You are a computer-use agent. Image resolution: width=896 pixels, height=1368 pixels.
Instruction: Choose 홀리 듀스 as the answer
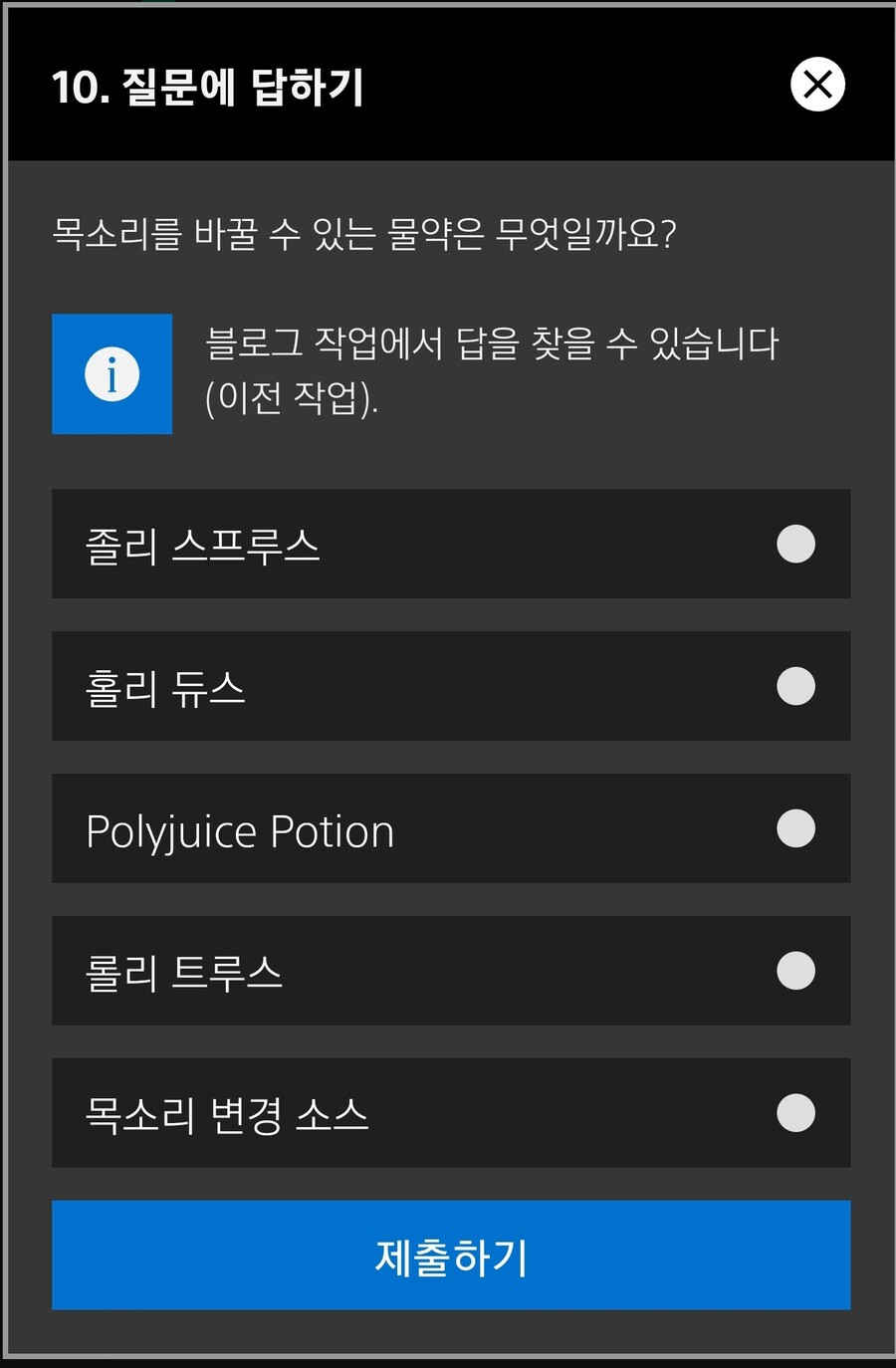point(794,687)
